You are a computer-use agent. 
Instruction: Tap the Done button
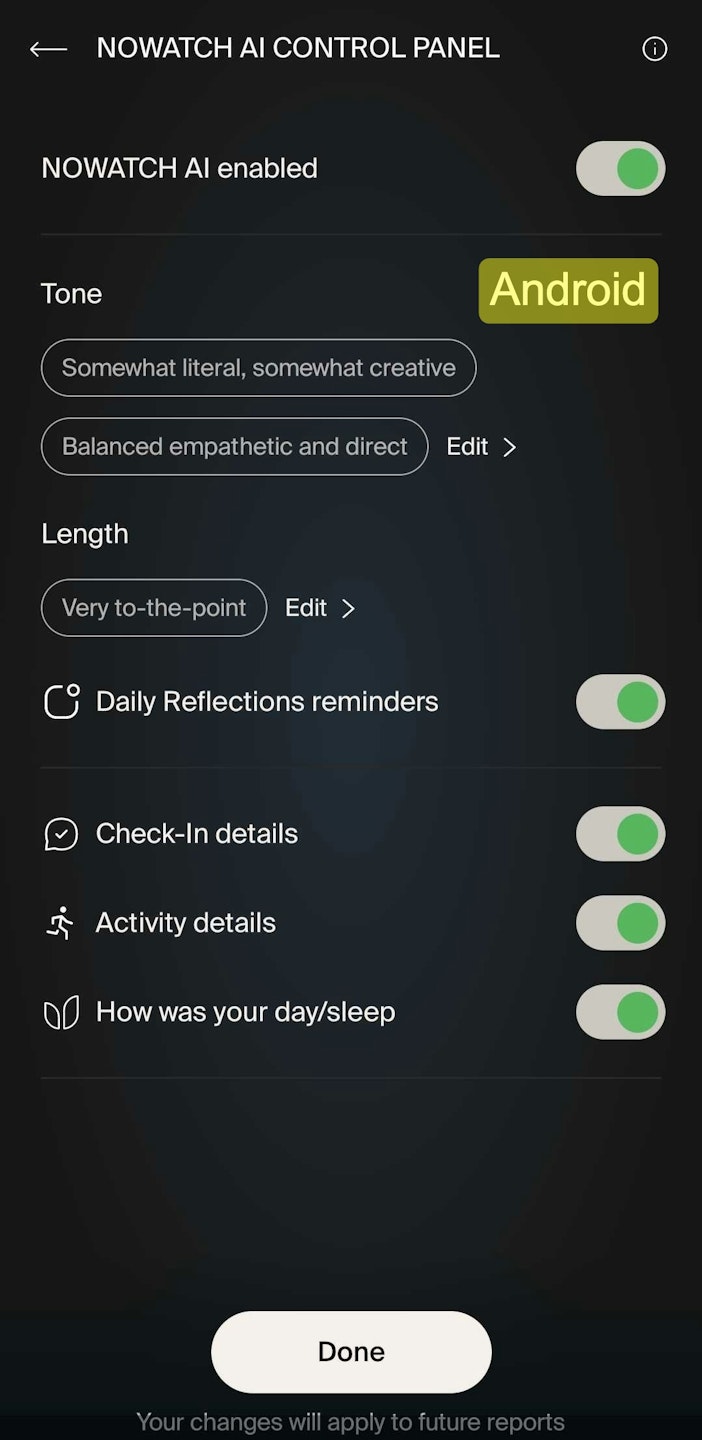point(351,1352)
